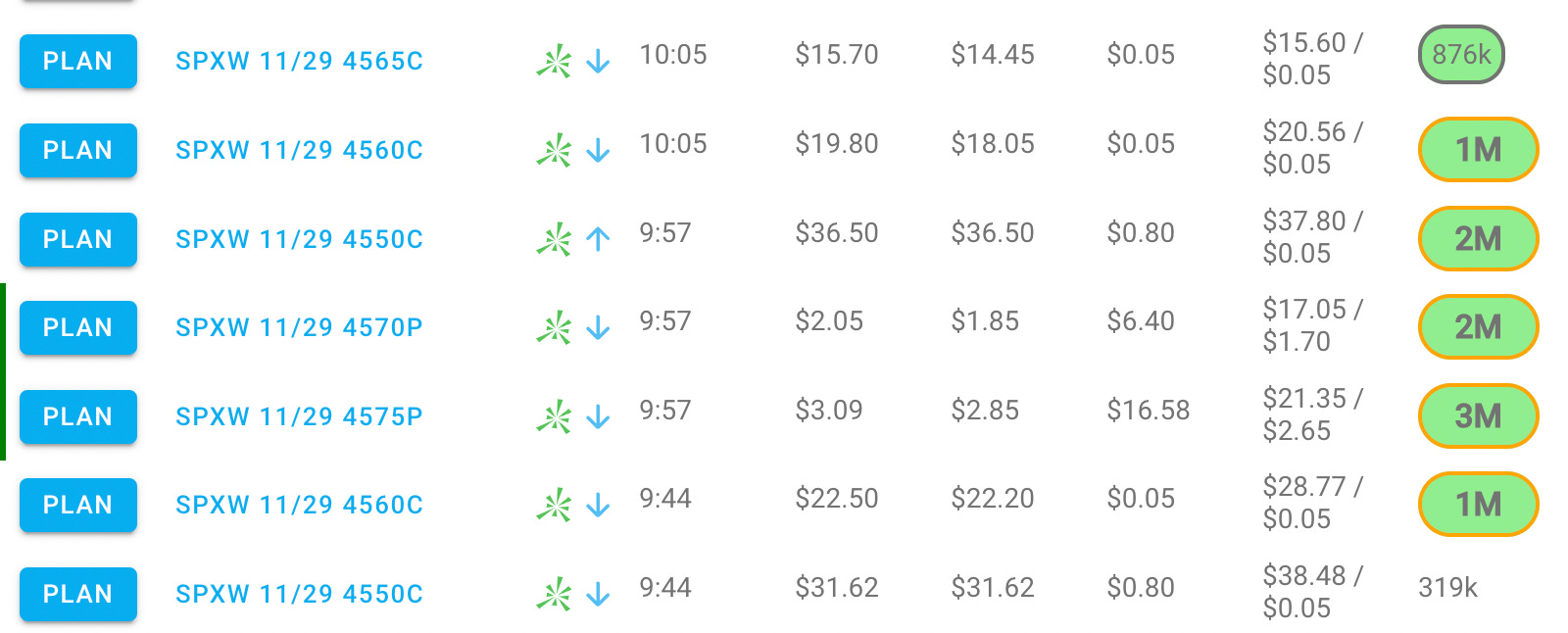Open SPXW 11/29 4560C link traded at 10:05
The height and width of the screenshot is (633, 1568).
pos(299,150)
